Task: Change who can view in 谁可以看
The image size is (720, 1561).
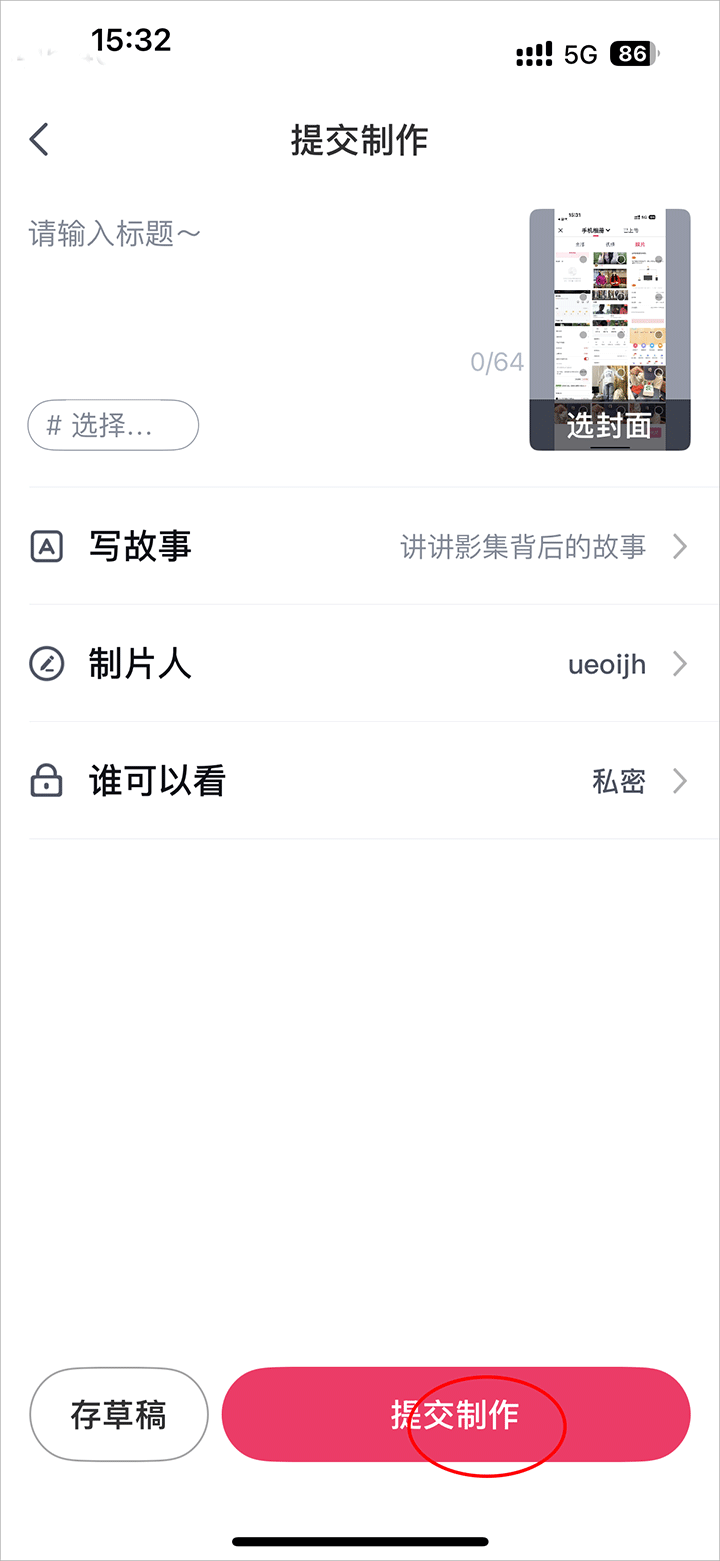Action: (x=359, y=781)
